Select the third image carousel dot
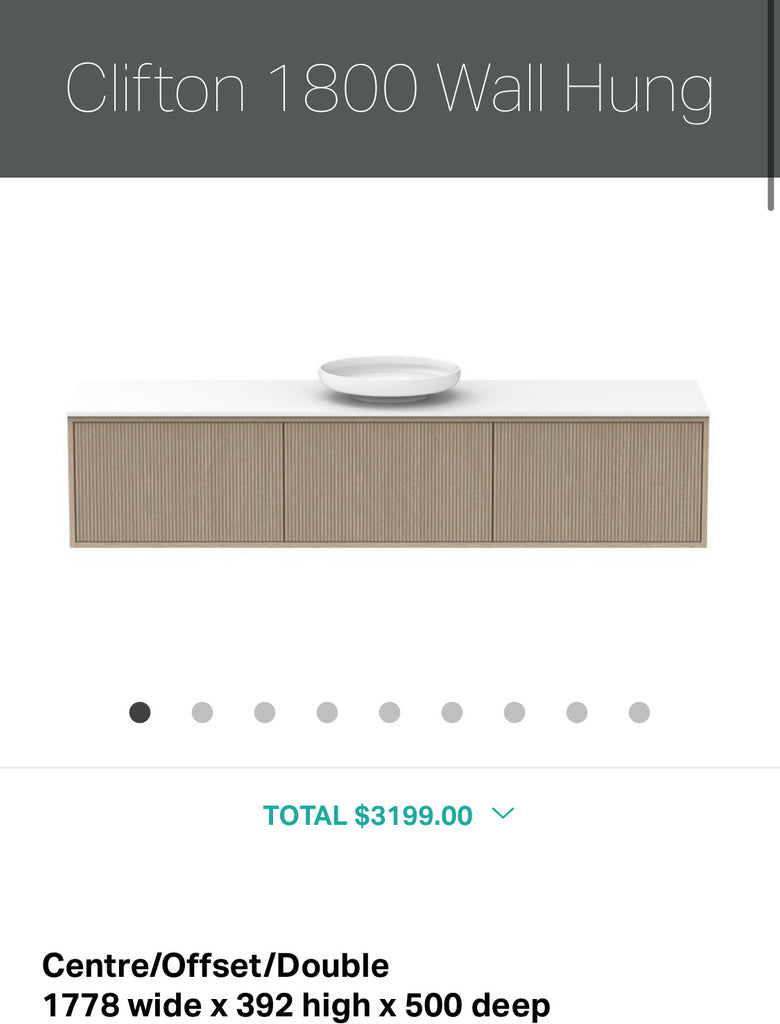Image resolution: width=780 pixels, height=1024 pixels. (264, 712)
